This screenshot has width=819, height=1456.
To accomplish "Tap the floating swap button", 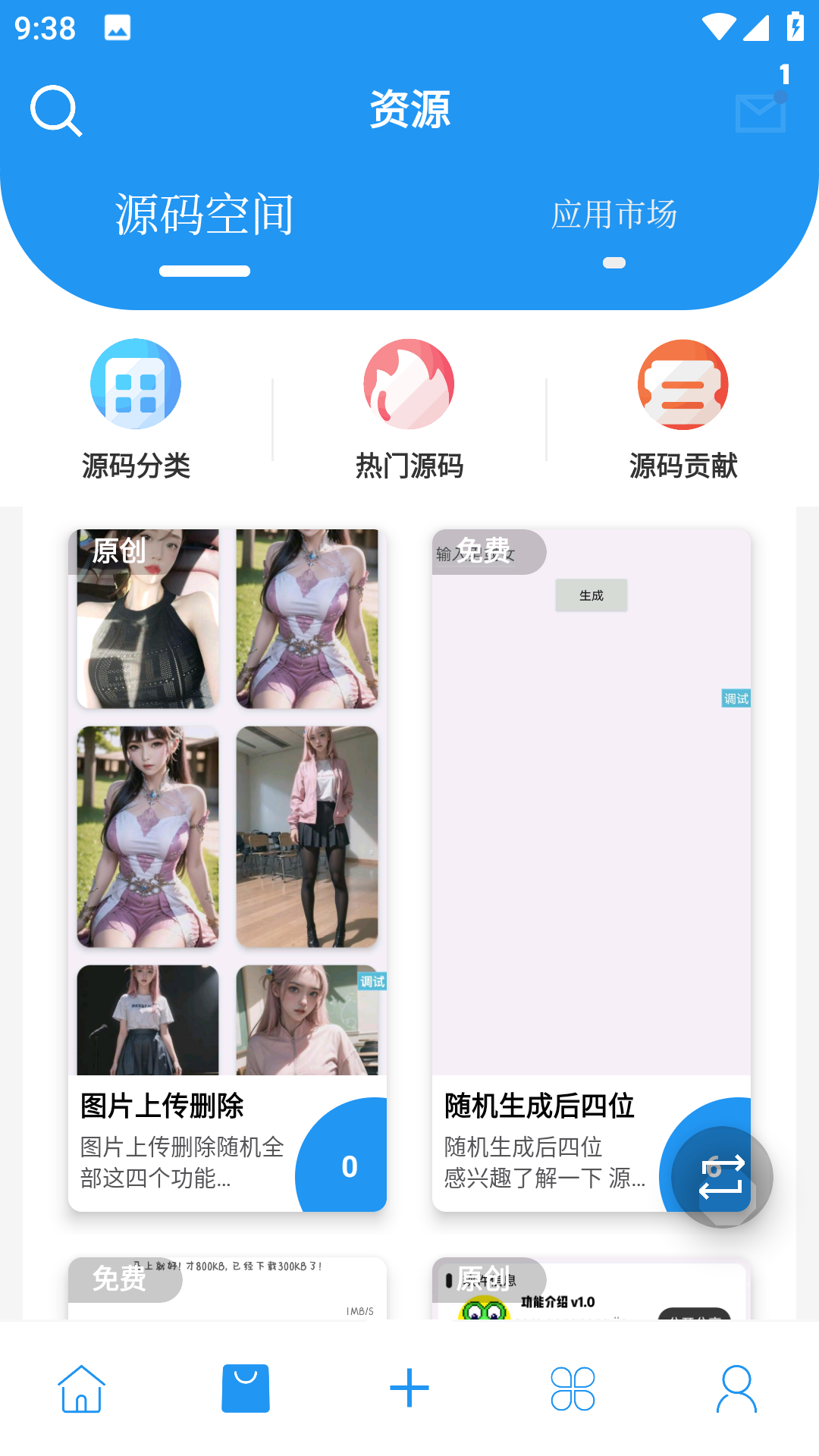I will click(722, 1177).
